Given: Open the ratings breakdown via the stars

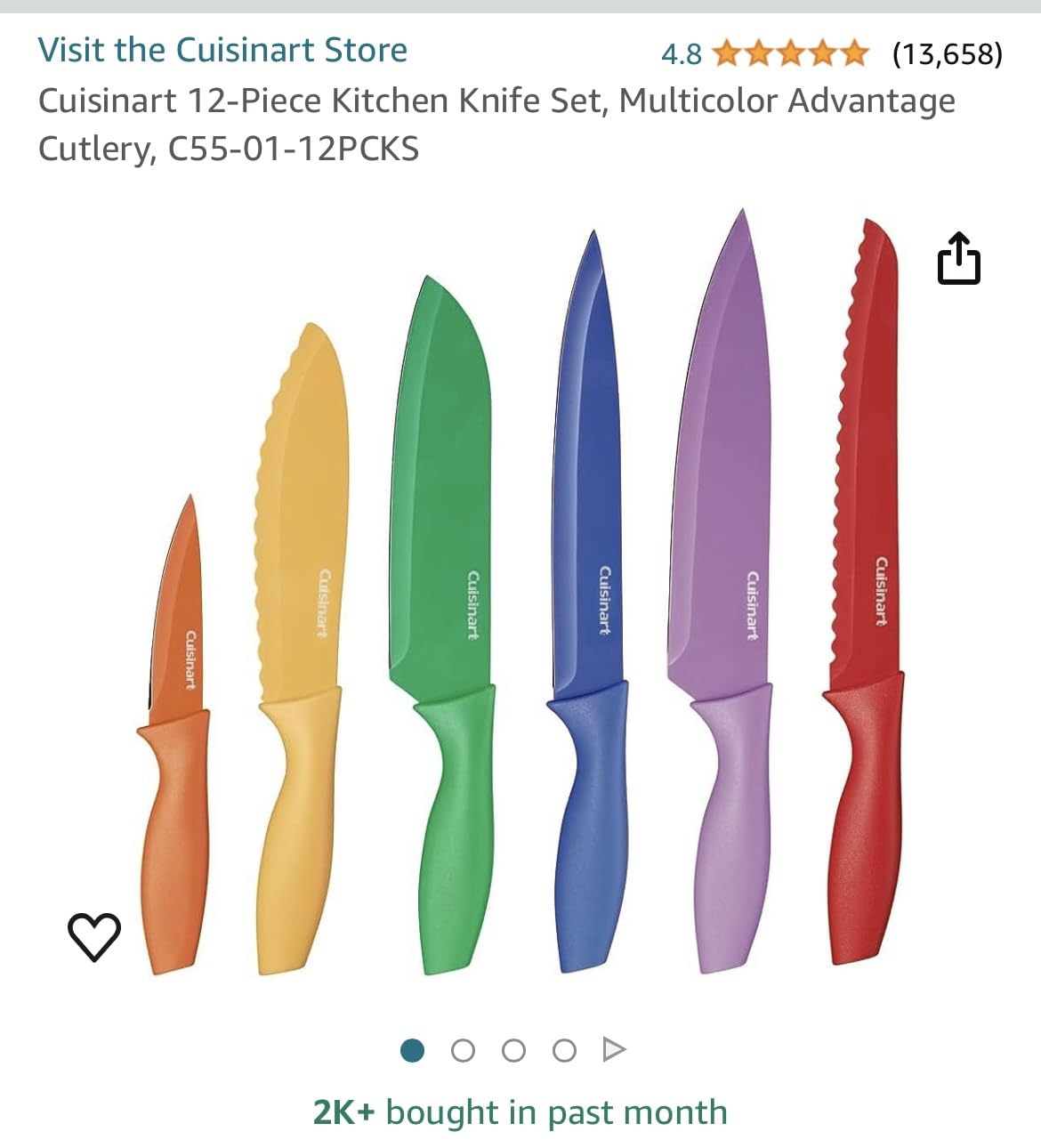Looking at the screenshot, I should (x=791, y=53).
